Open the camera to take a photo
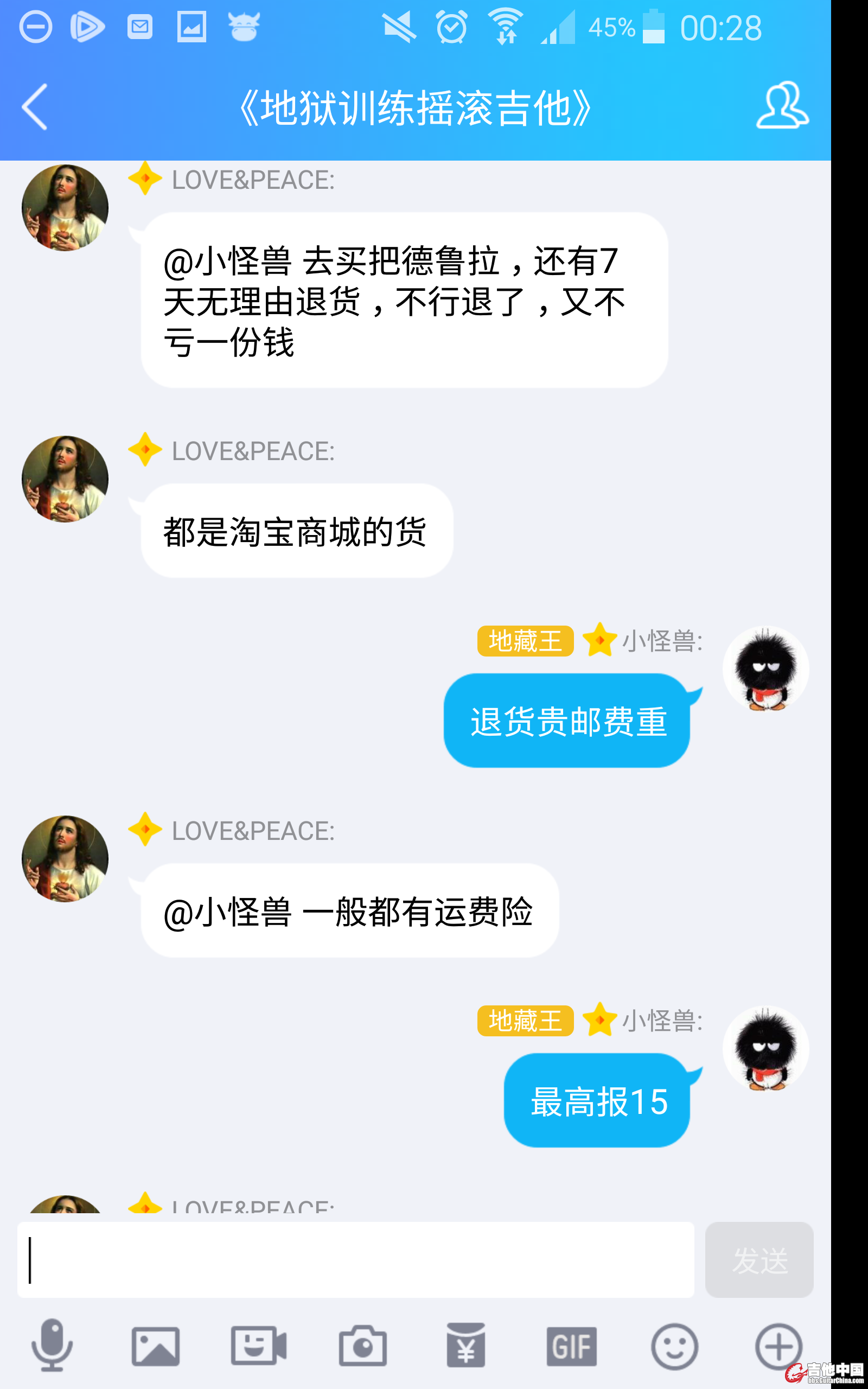 tap(362, 1346)
